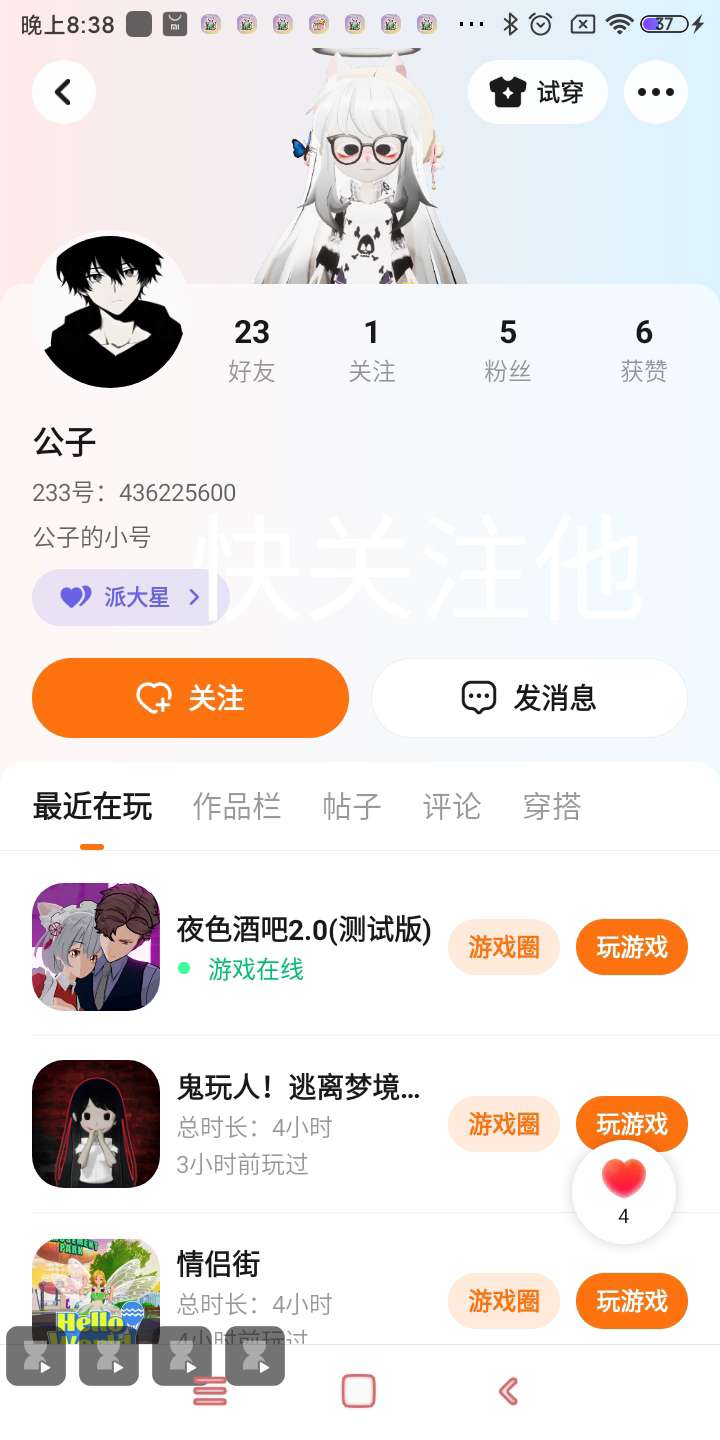Tap the 试穿 outfit try-on button

tap(537, 92)
